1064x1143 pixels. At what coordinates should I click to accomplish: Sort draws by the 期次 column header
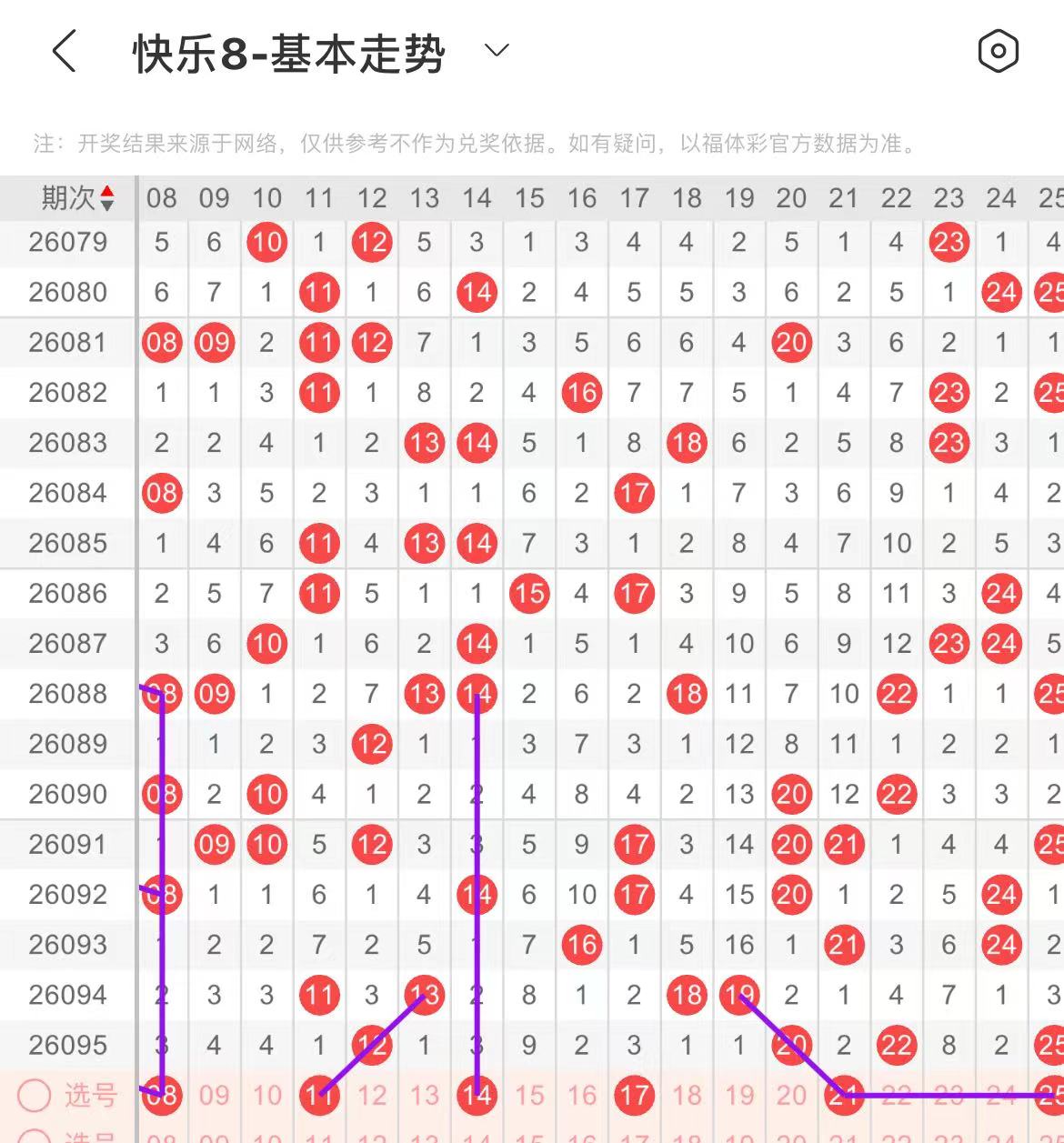[x=77, y=197]
